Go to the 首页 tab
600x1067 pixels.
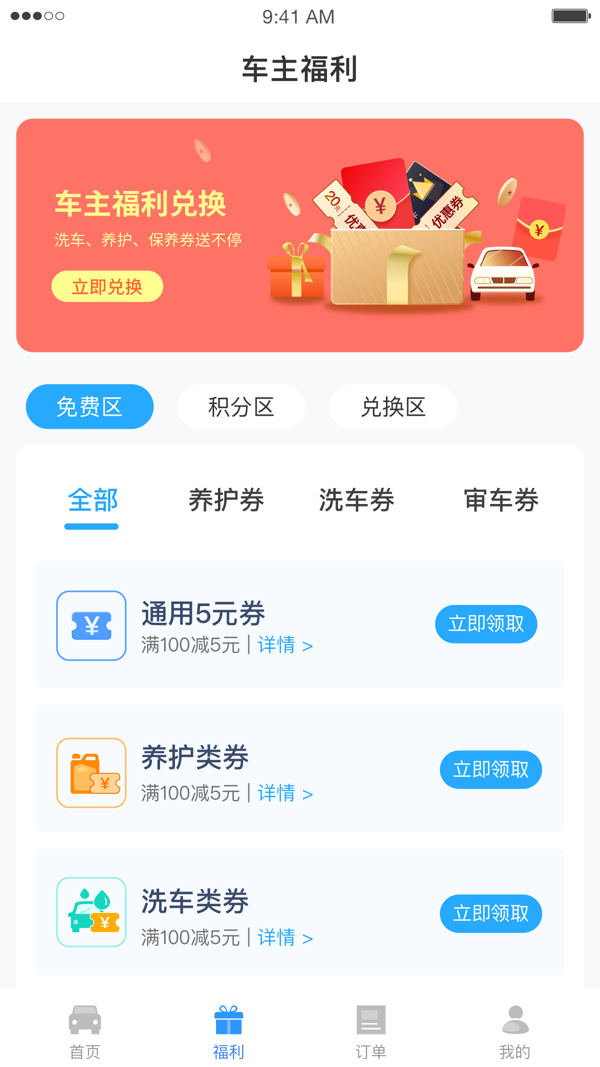click(85, 1031)
